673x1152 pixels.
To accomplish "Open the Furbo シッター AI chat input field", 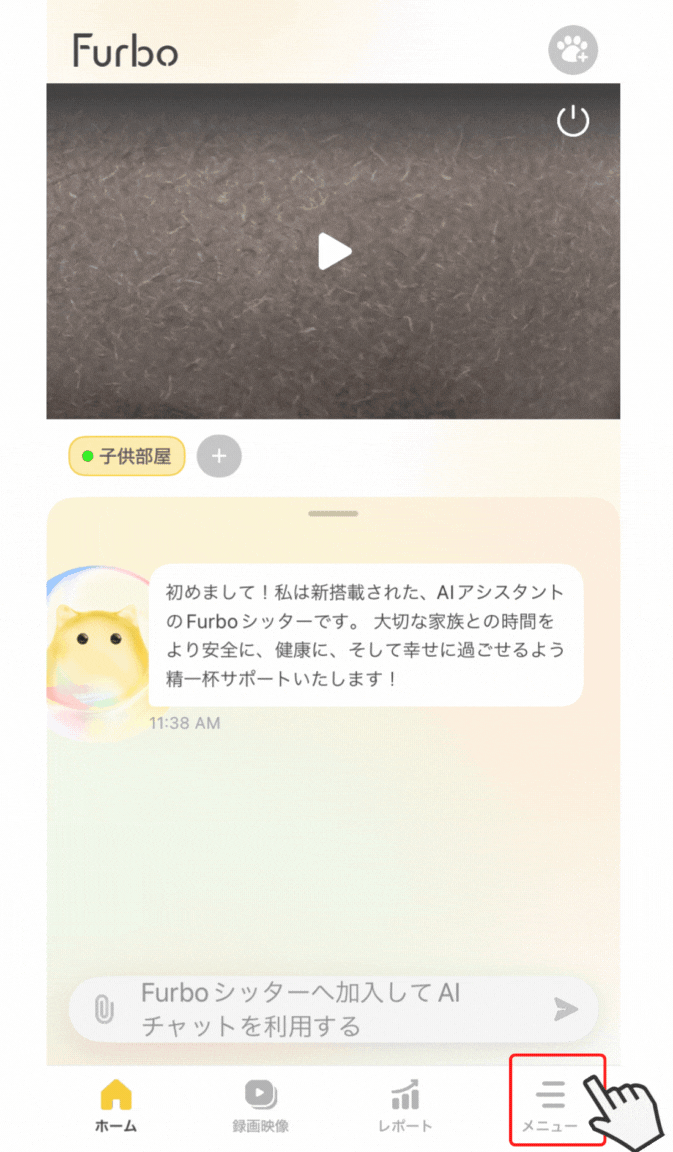I will 320,1010.
